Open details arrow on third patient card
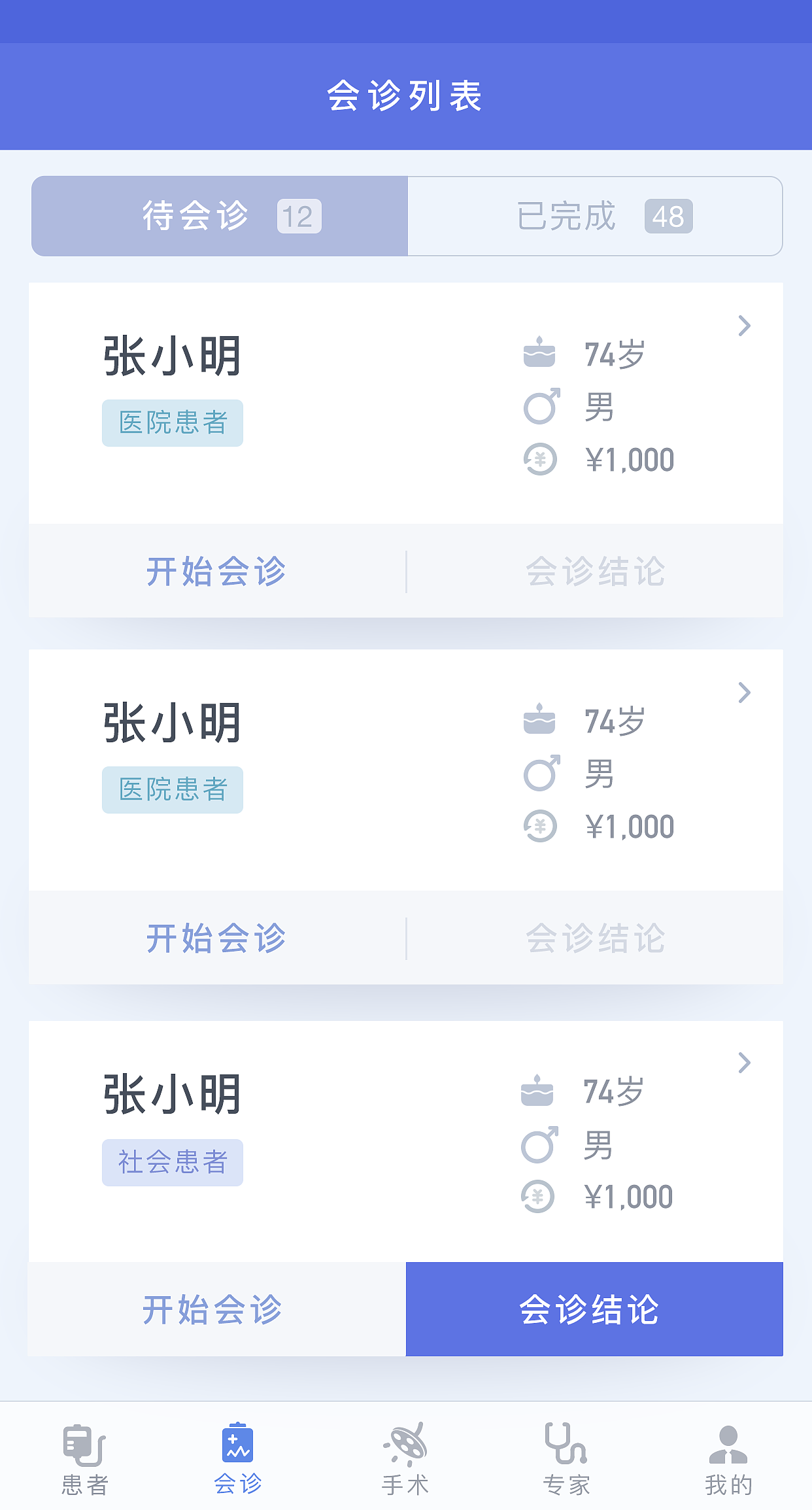This screenshot has width=812, height=1510. [744, 1063]
